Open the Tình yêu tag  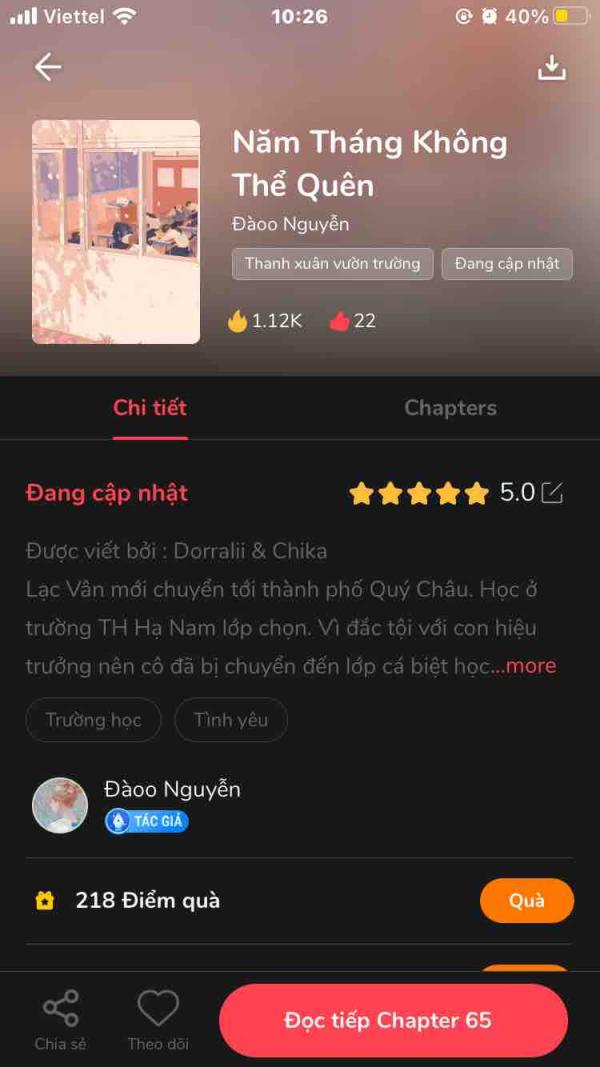pyautogui.click(x=231, y=720)
